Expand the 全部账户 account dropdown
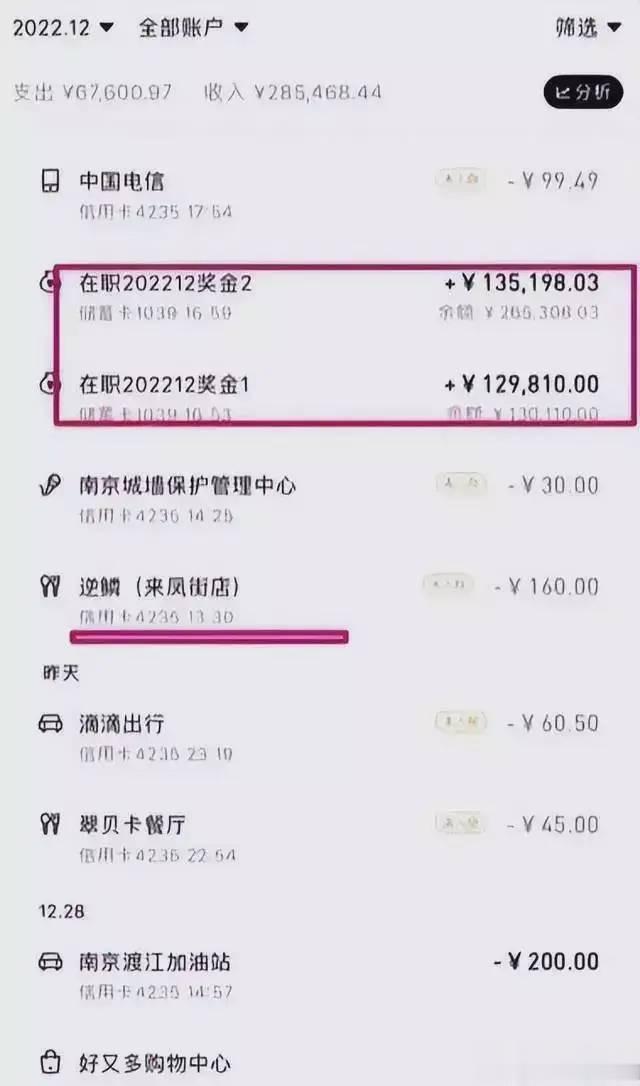The image size is (640, 1086). pos(192,27)
